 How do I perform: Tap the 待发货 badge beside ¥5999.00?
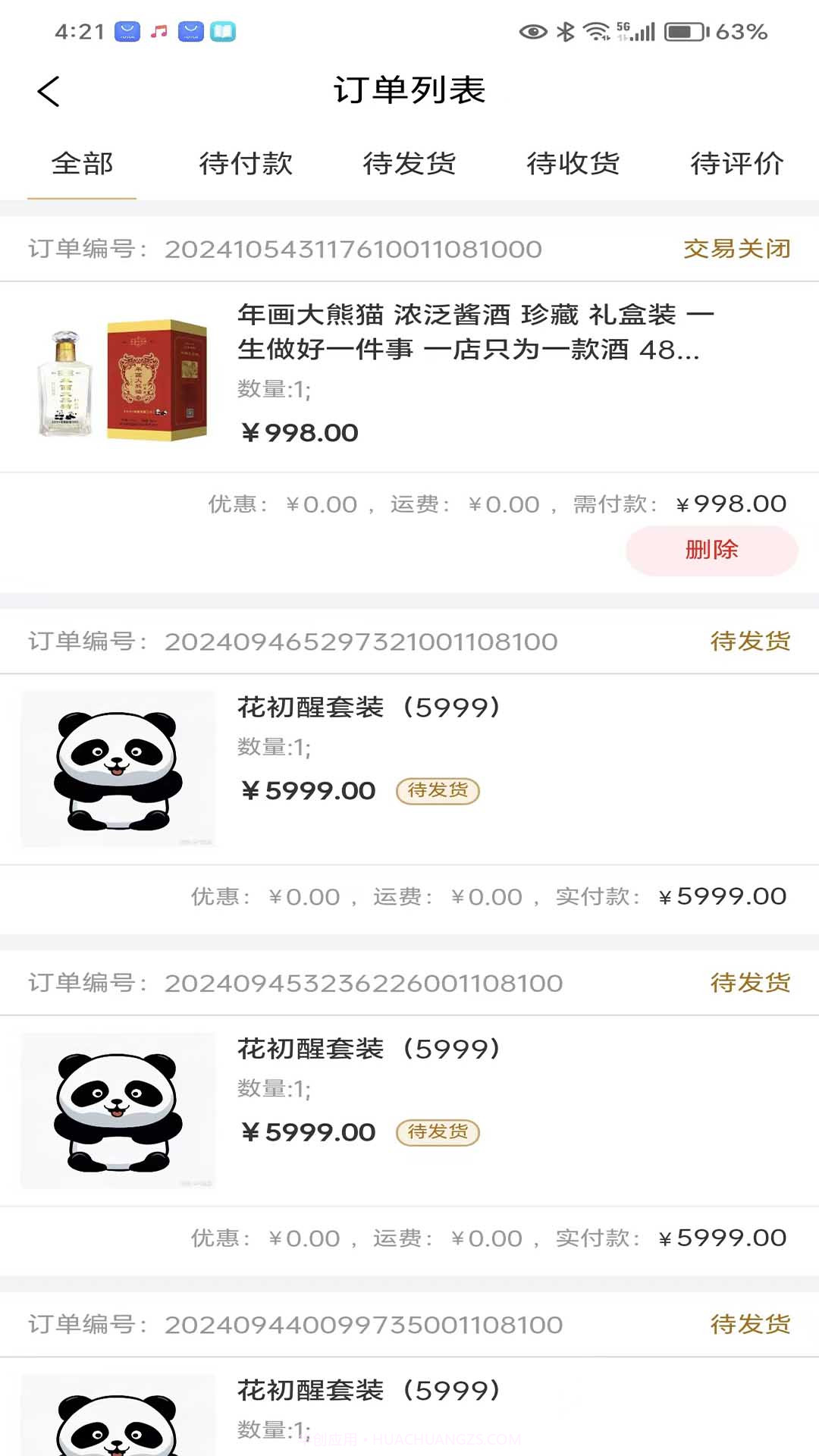coord(438,791)
